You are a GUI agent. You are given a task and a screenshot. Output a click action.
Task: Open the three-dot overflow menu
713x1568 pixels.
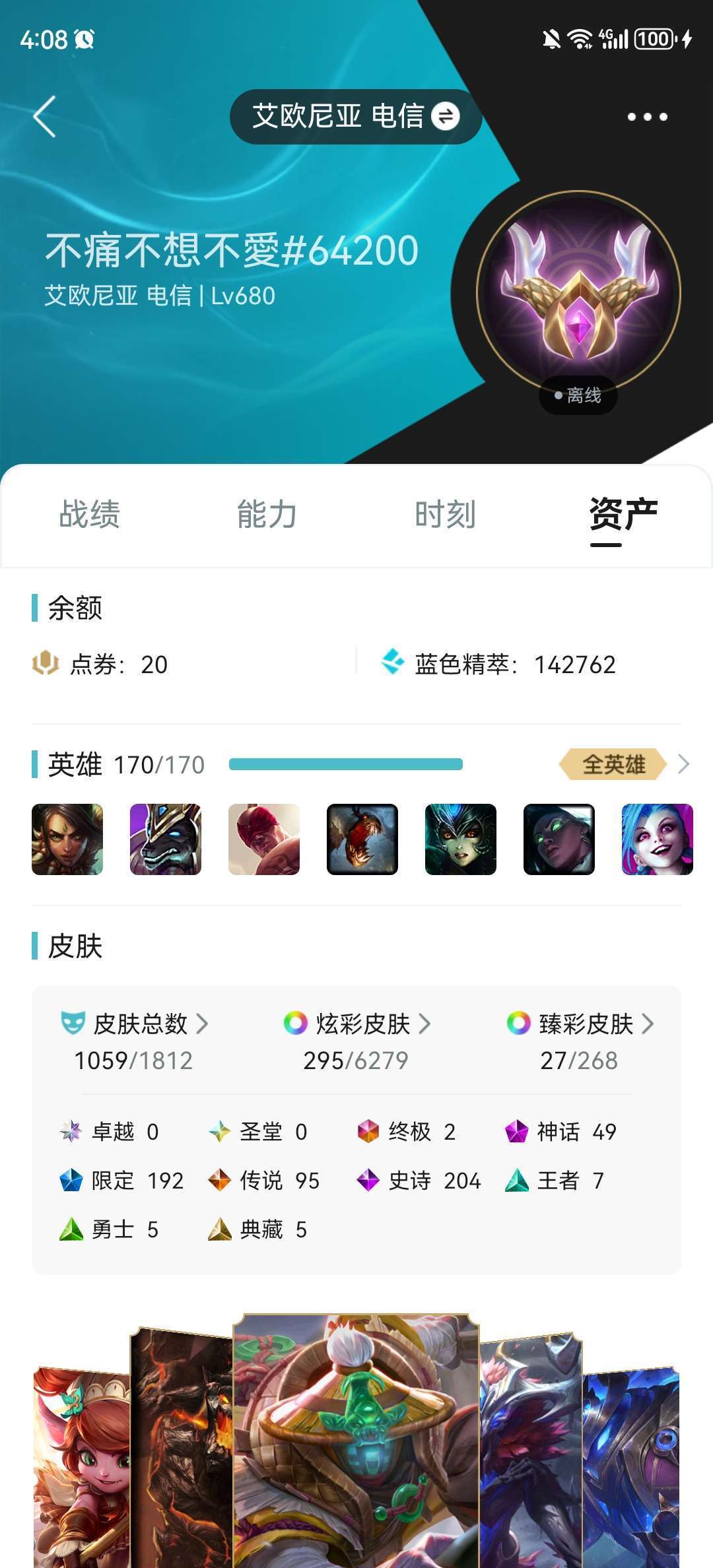coord(647,117)
